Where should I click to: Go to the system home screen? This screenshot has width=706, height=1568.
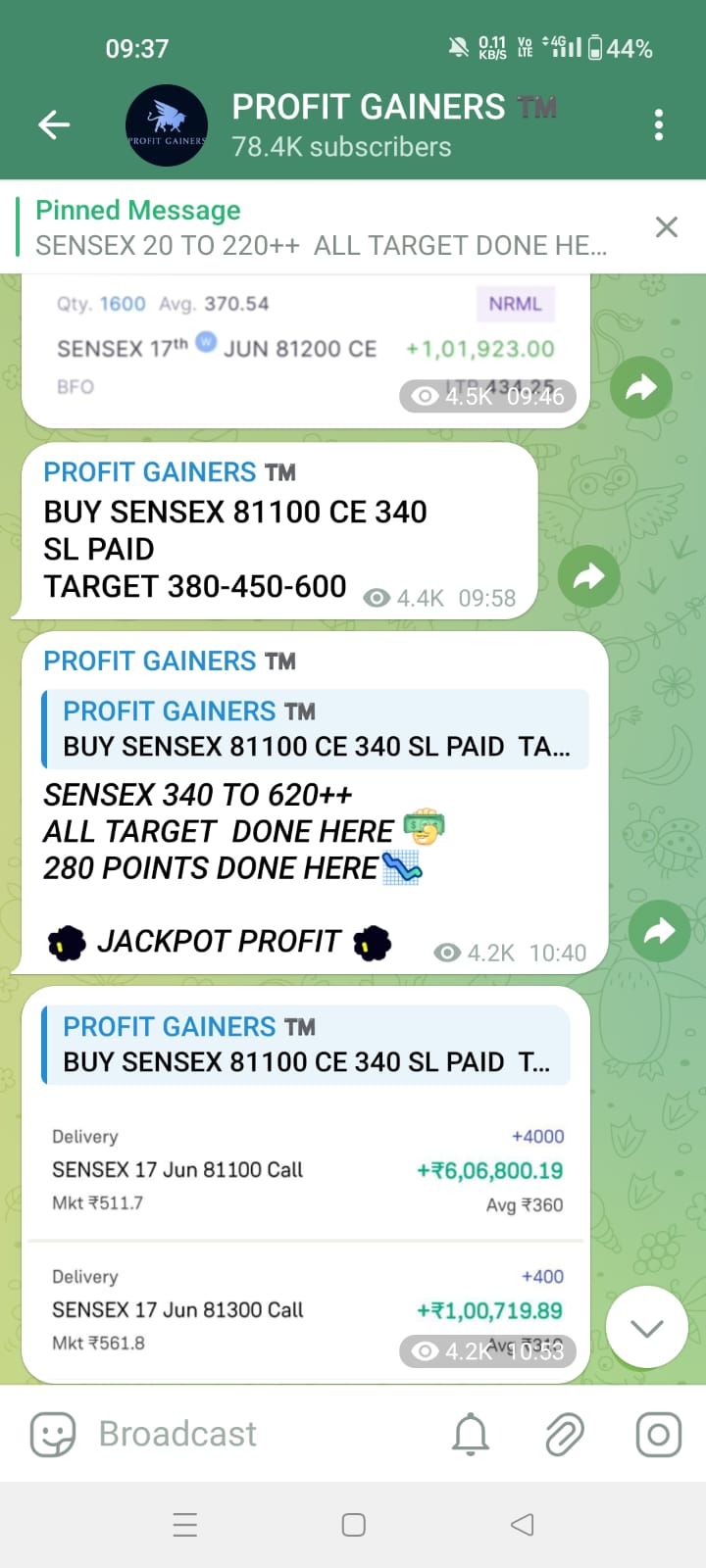point(353,1525)
